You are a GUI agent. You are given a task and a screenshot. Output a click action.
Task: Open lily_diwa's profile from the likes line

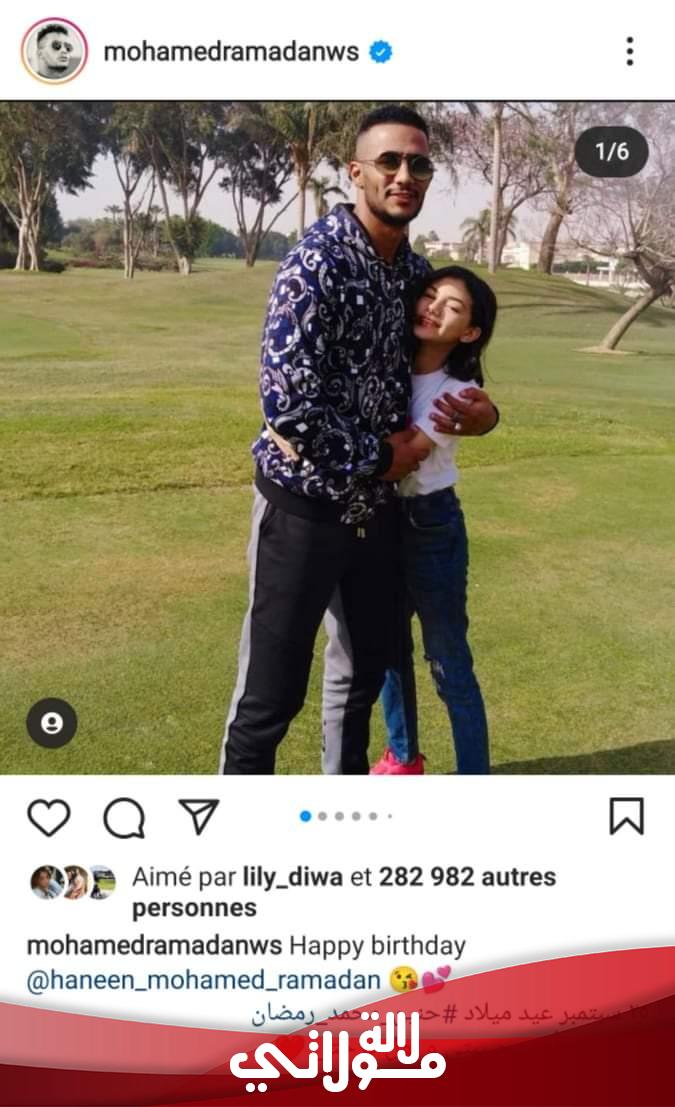(x=293, y=877)
